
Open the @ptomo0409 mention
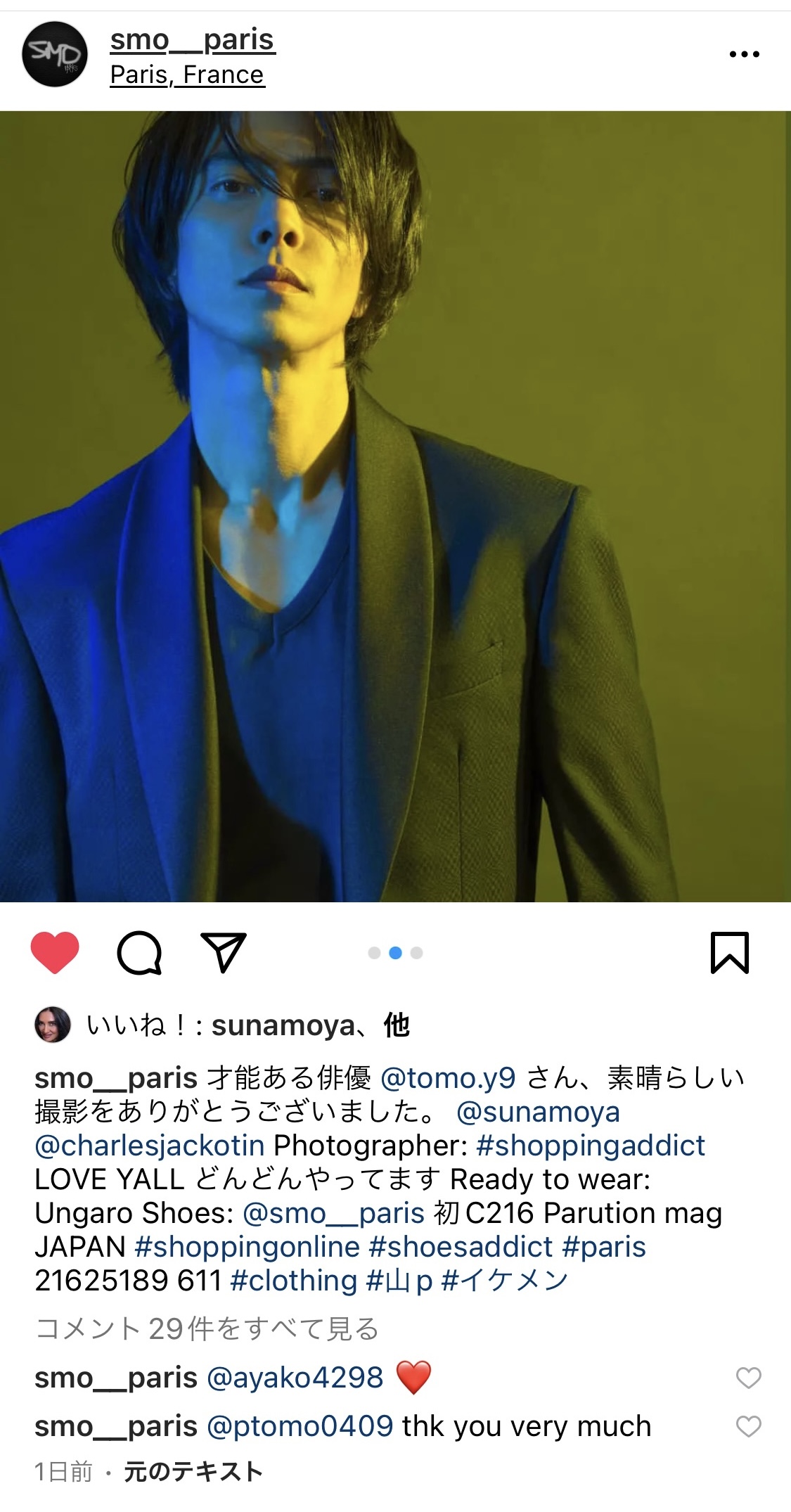click(300, 1427)
